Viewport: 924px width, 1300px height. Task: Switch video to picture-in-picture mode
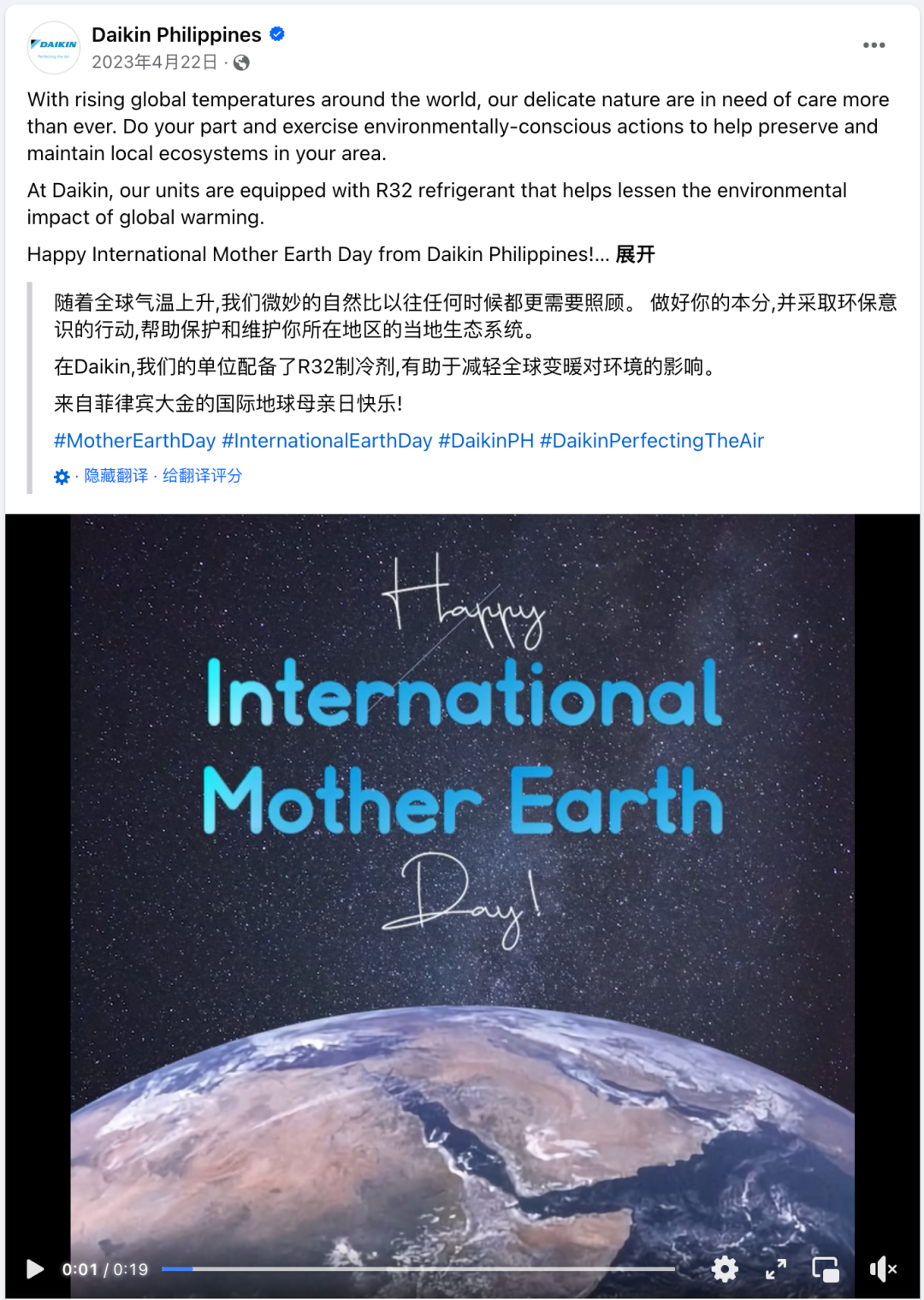pos(826,1269)
